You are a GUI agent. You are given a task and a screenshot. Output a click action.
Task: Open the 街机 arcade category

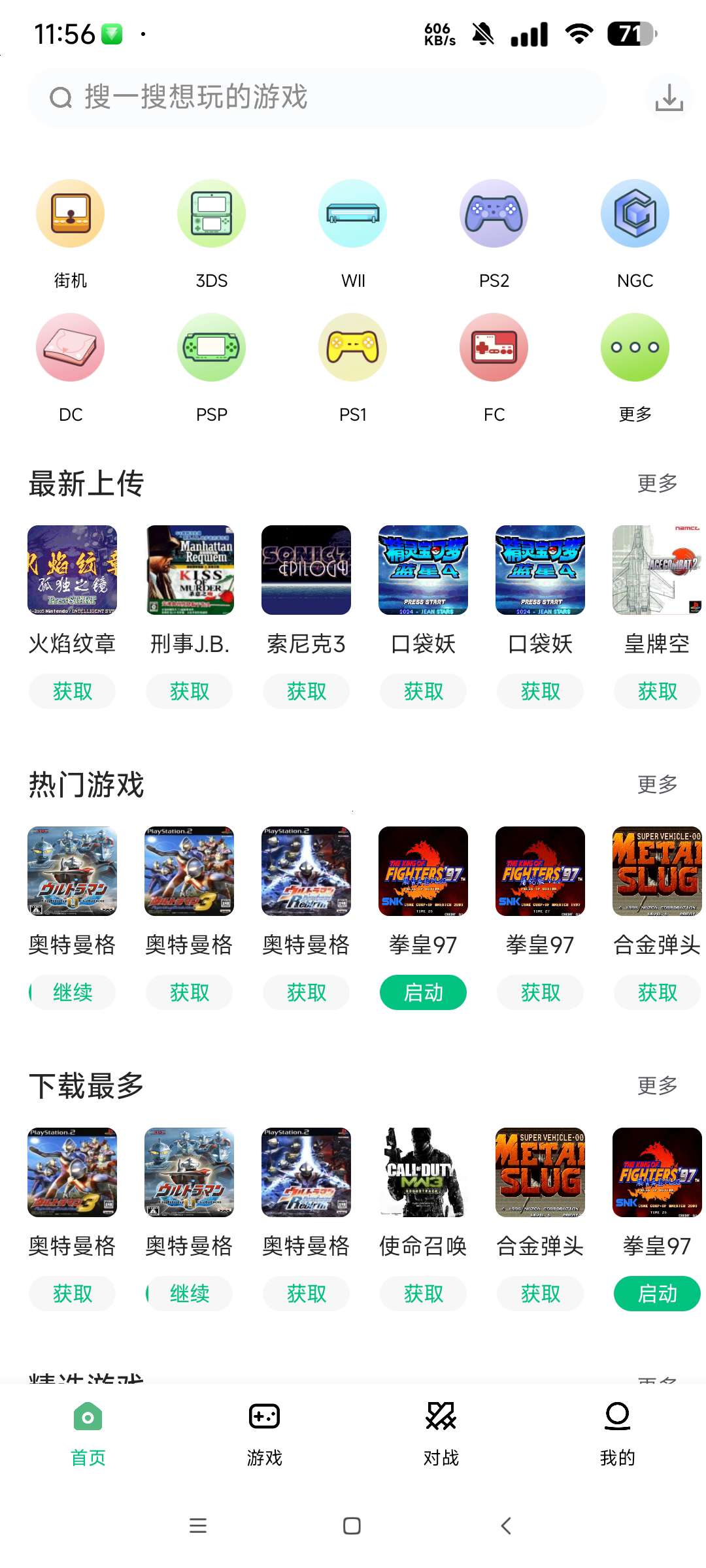[x=71, y=214]
